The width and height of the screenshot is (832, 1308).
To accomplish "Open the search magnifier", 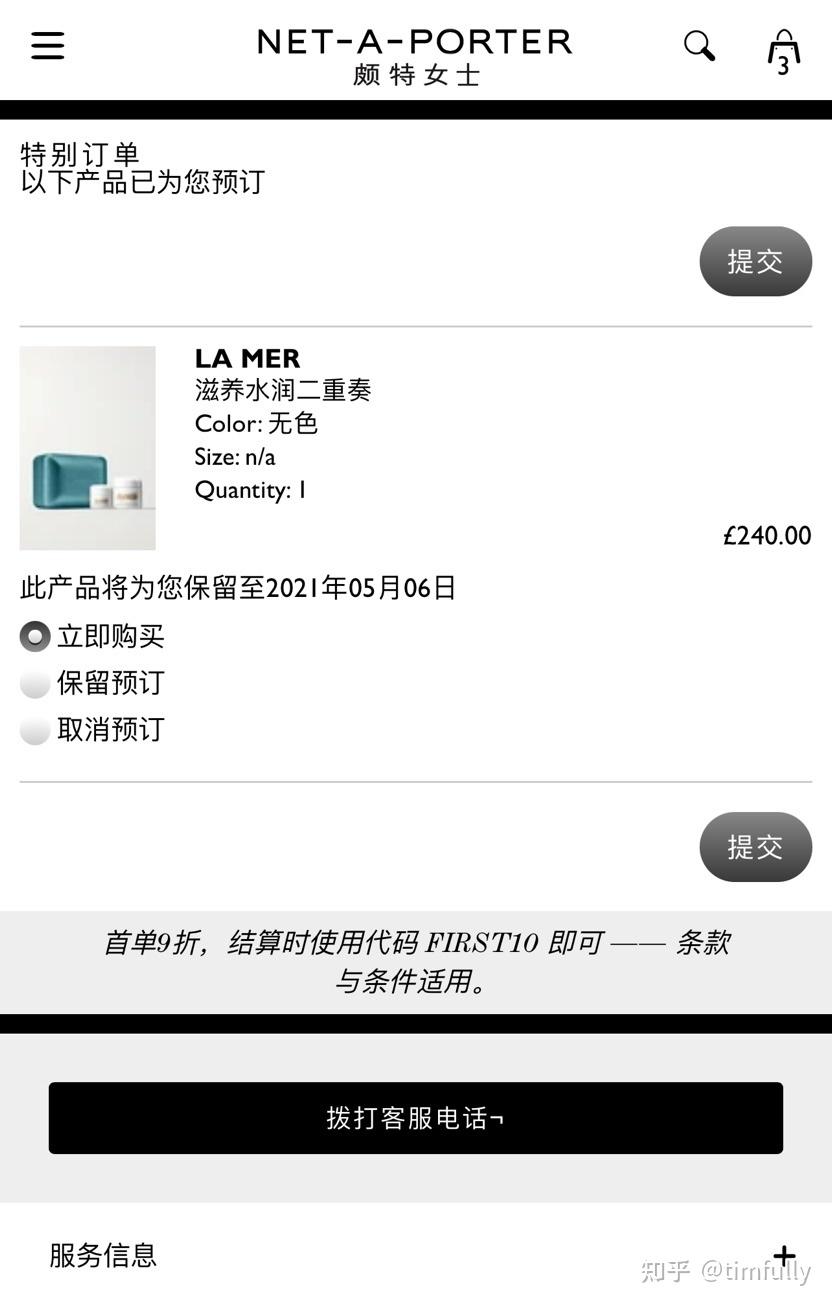I will coord(699,46).
